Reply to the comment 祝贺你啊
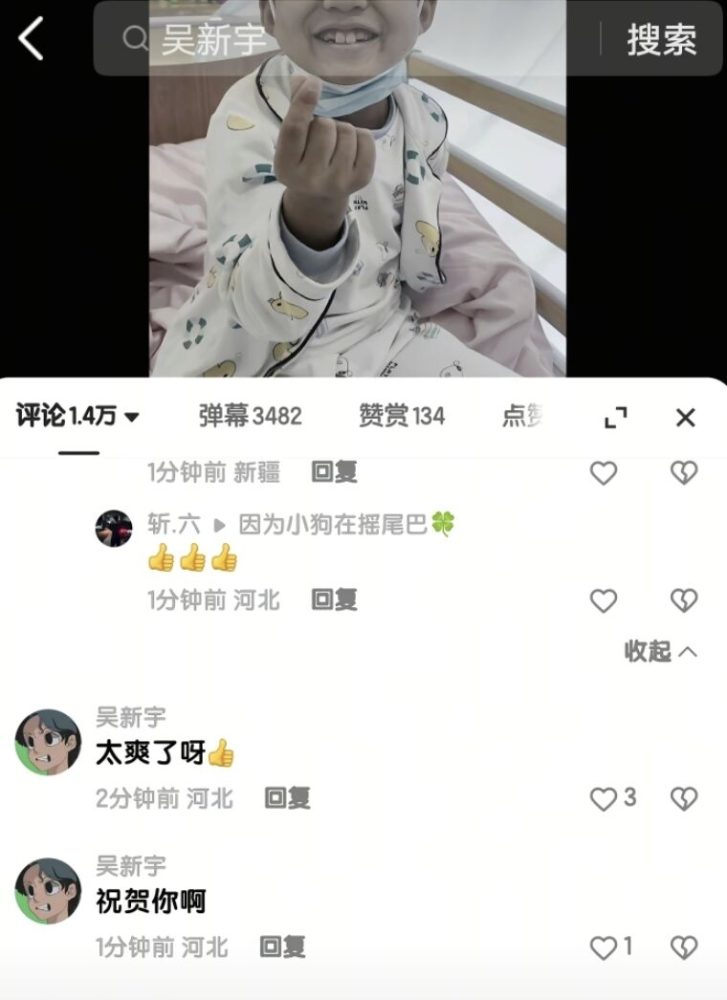Screen dimensions: 727x1000 [x=282, y=947]
